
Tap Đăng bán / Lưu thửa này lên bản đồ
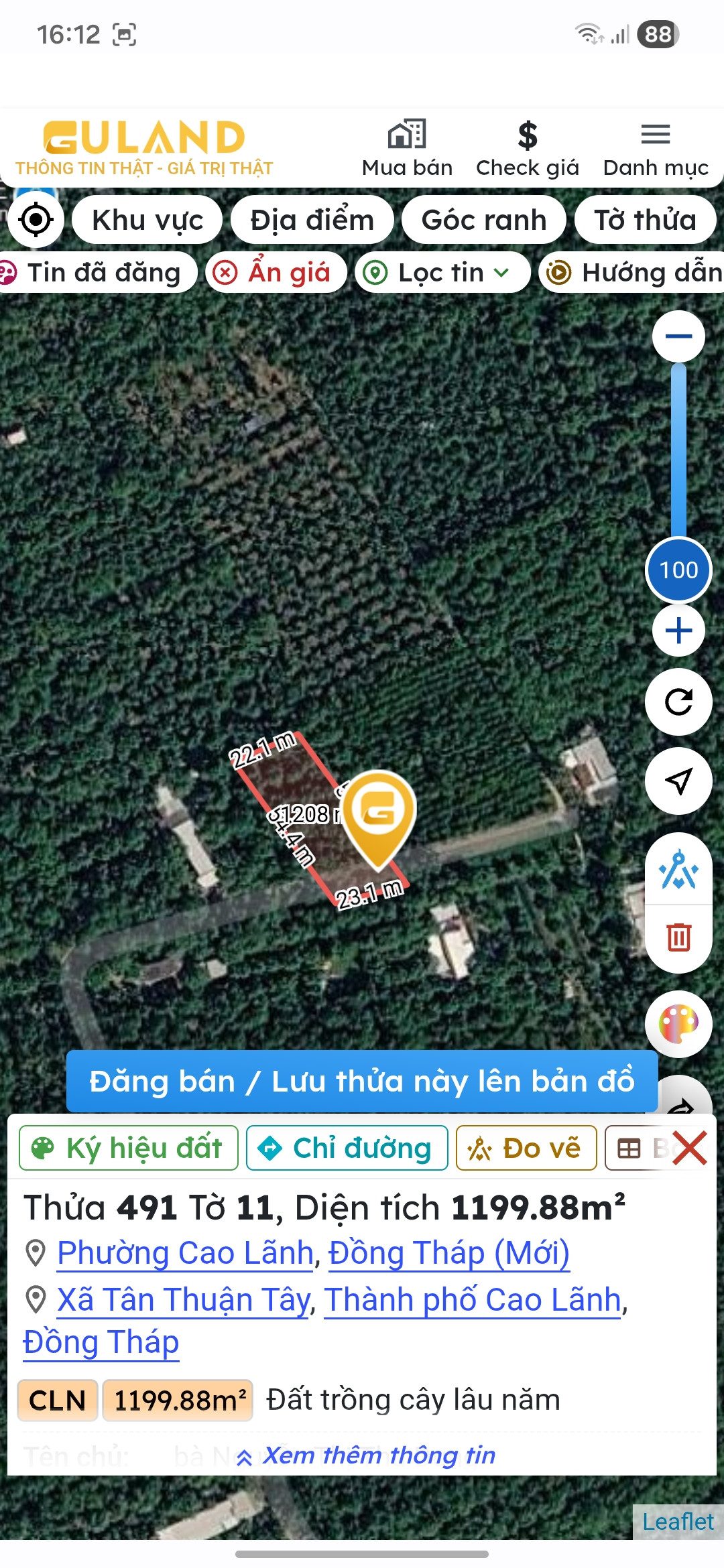coord(362,1082)
